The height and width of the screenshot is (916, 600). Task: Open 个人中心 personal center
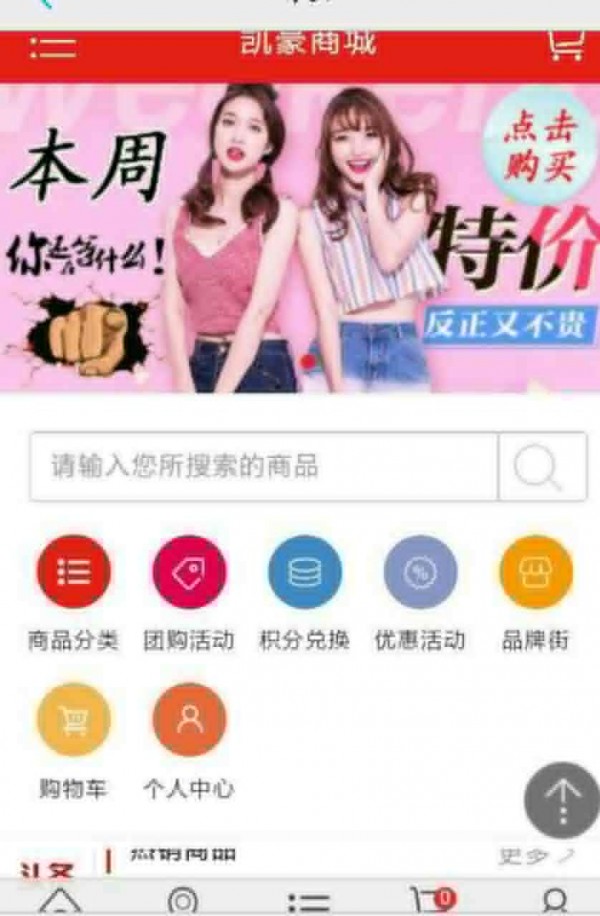tap(189, 720)
